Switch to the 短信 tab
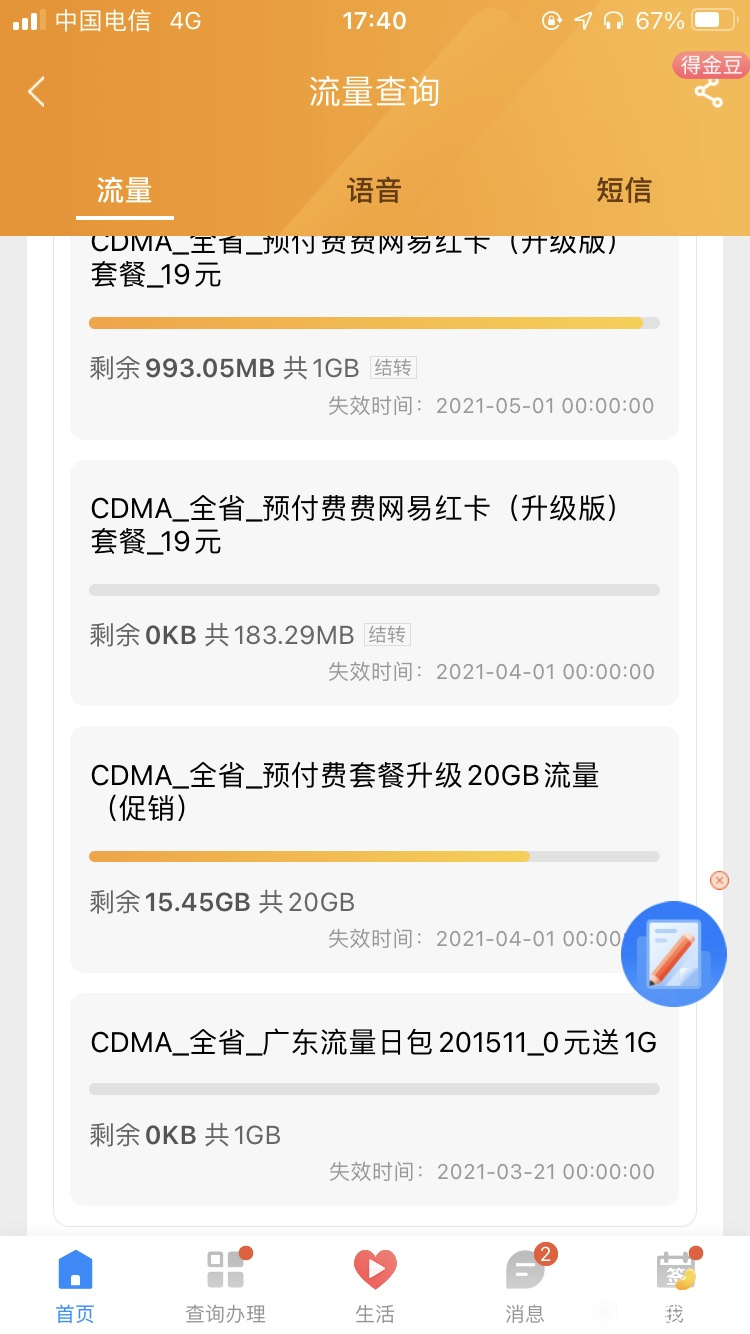750x1334 pixels. pyautogui.click(x=624, y=190)
